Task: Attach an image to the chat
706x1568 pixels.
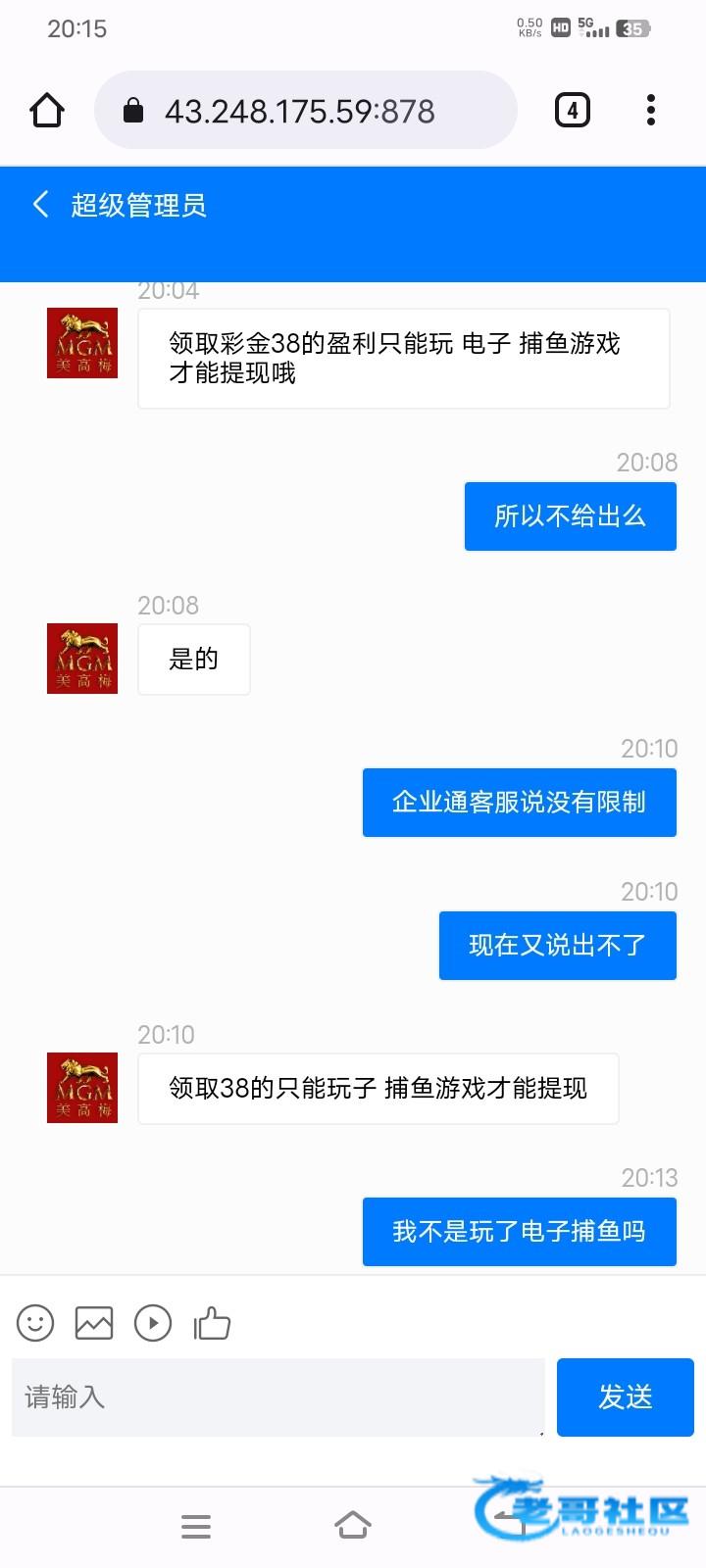Action: [94, 1323]
